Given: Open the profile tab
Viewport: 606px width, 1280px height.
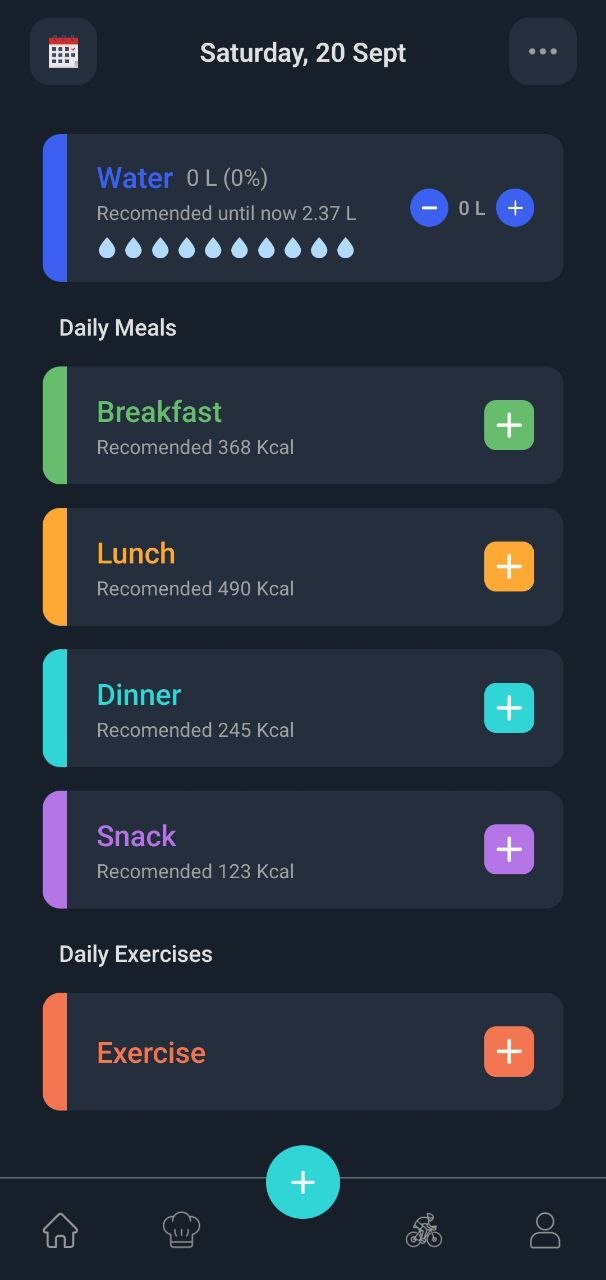Looking at the screenshot, I should point(545,1230).
